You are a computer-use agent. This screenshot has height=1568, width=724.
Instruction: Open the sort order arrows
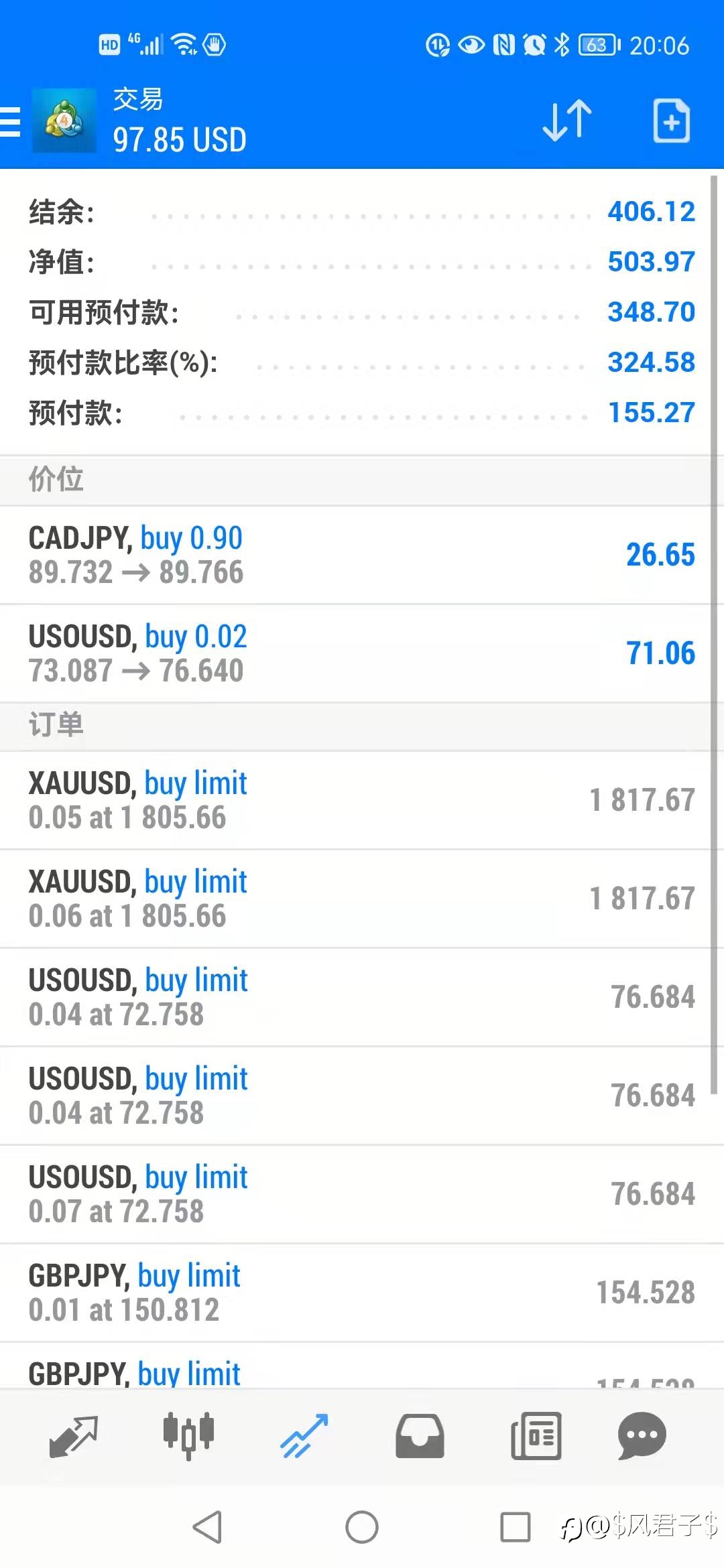tap(567, 121)
